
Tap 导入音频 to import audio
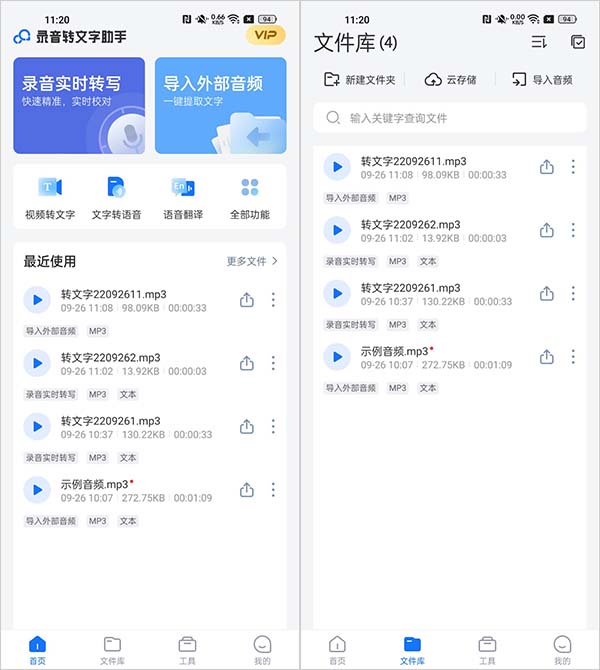point(542,80)
